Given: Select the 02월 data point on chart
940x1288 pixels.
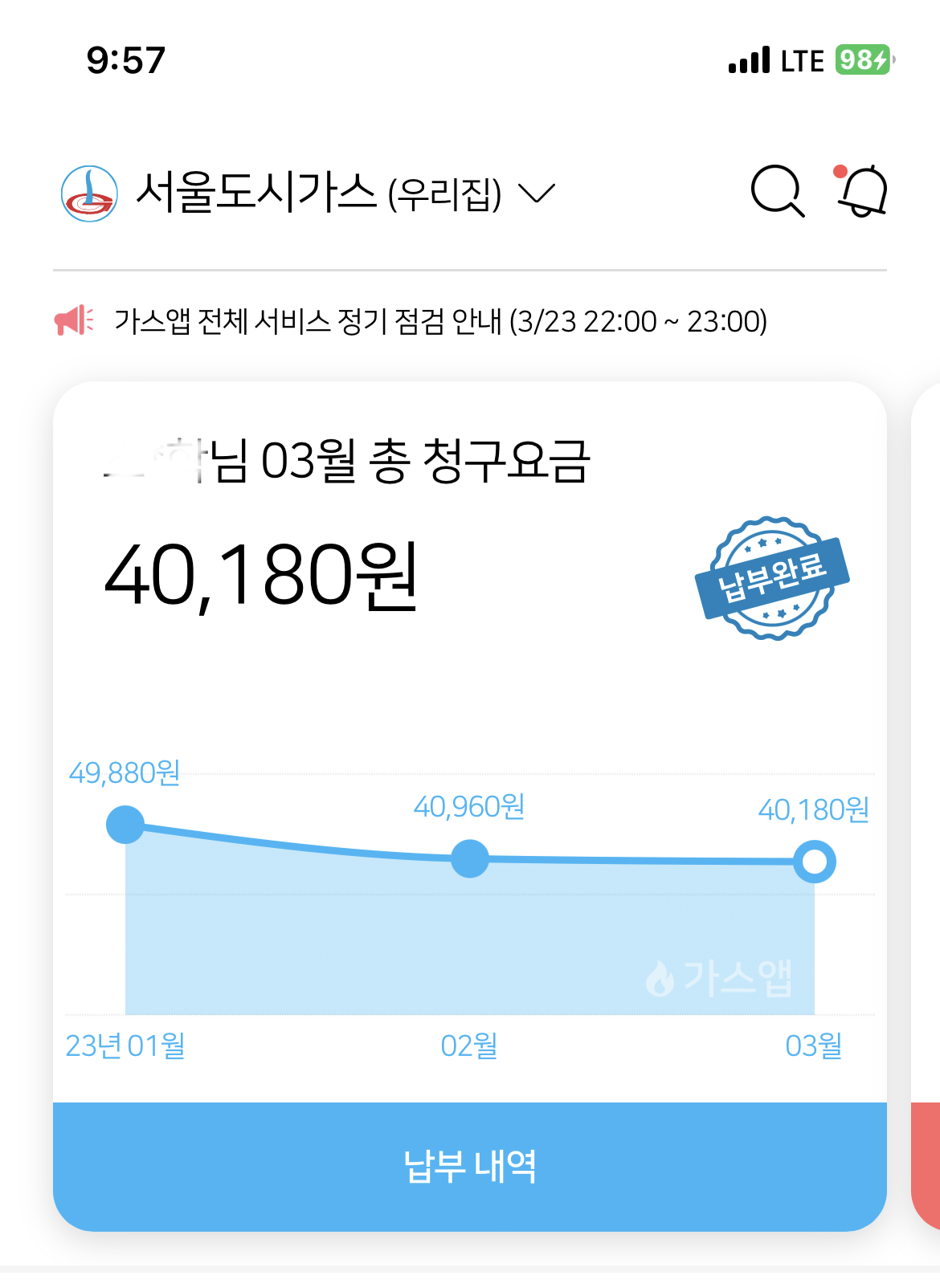Looking at the screenshot, I should click(x=469, y=858).
